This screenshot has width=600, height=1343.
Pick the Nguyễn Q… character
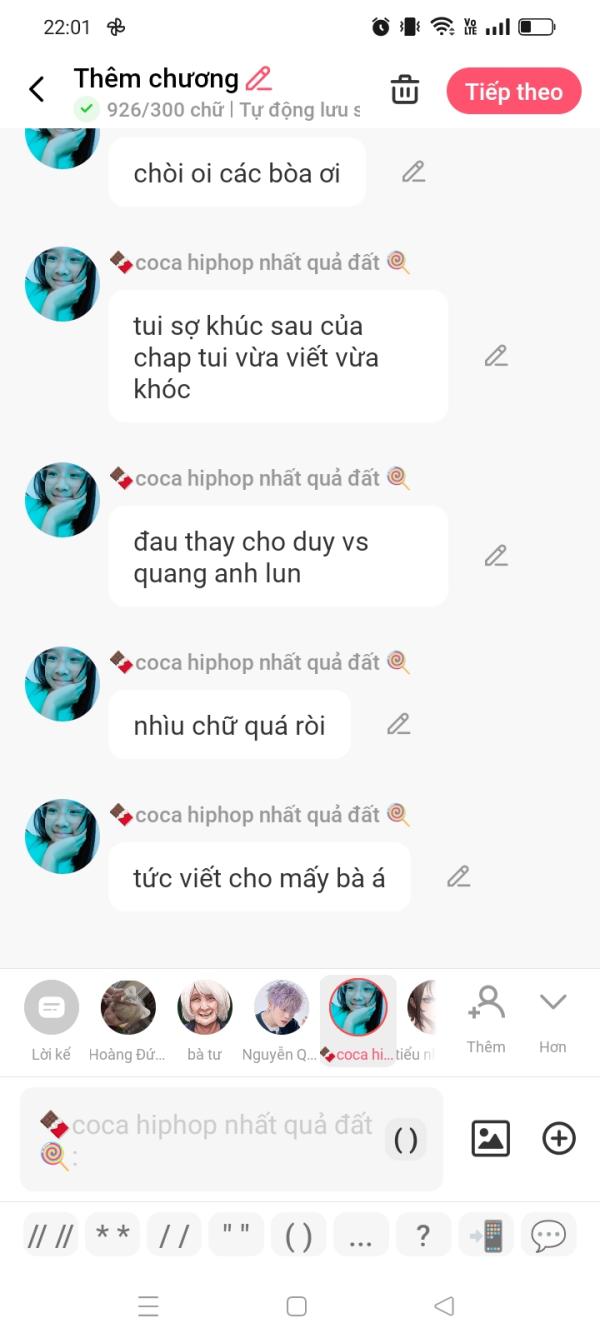[281, 1019]
